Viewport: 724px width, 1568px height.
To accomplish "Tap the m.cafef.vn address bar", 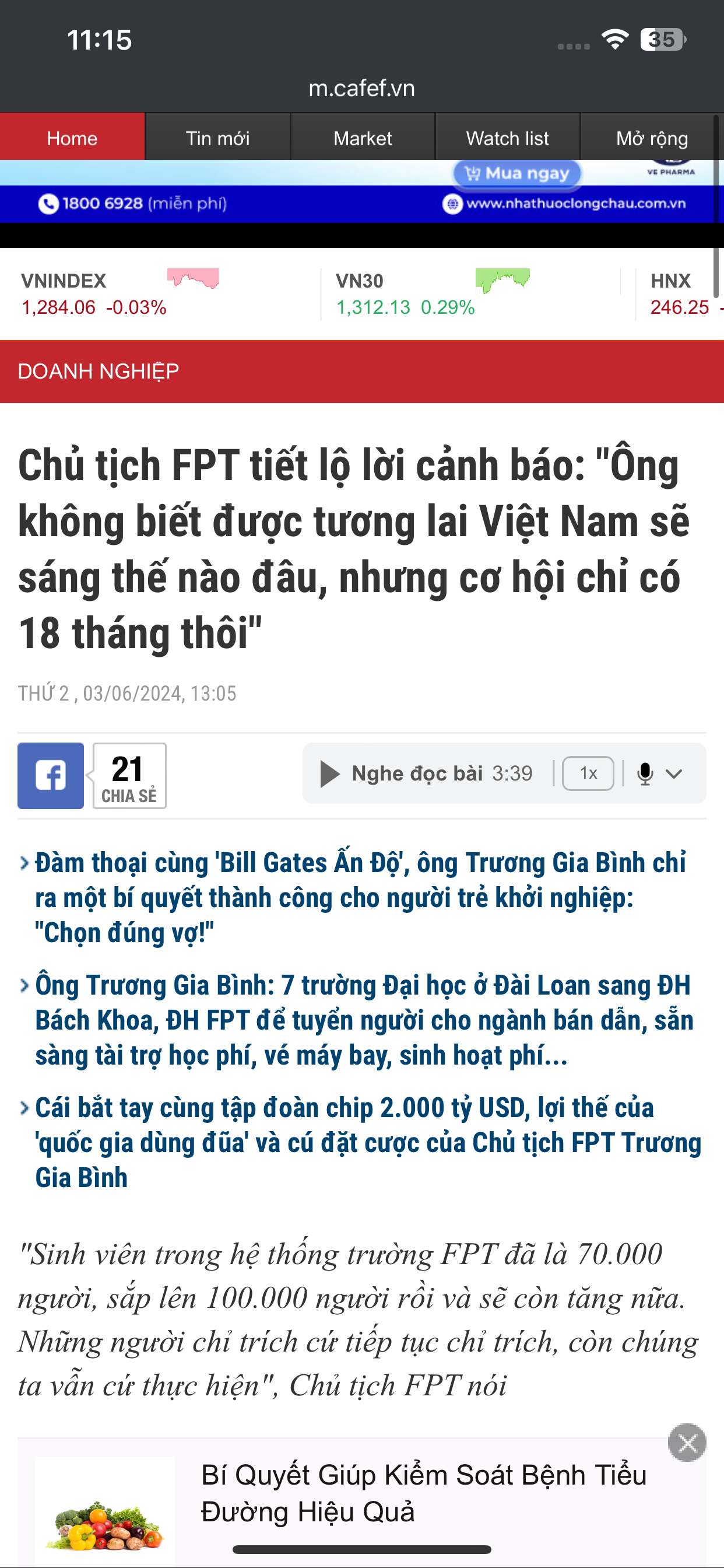I will click(361, 88).
